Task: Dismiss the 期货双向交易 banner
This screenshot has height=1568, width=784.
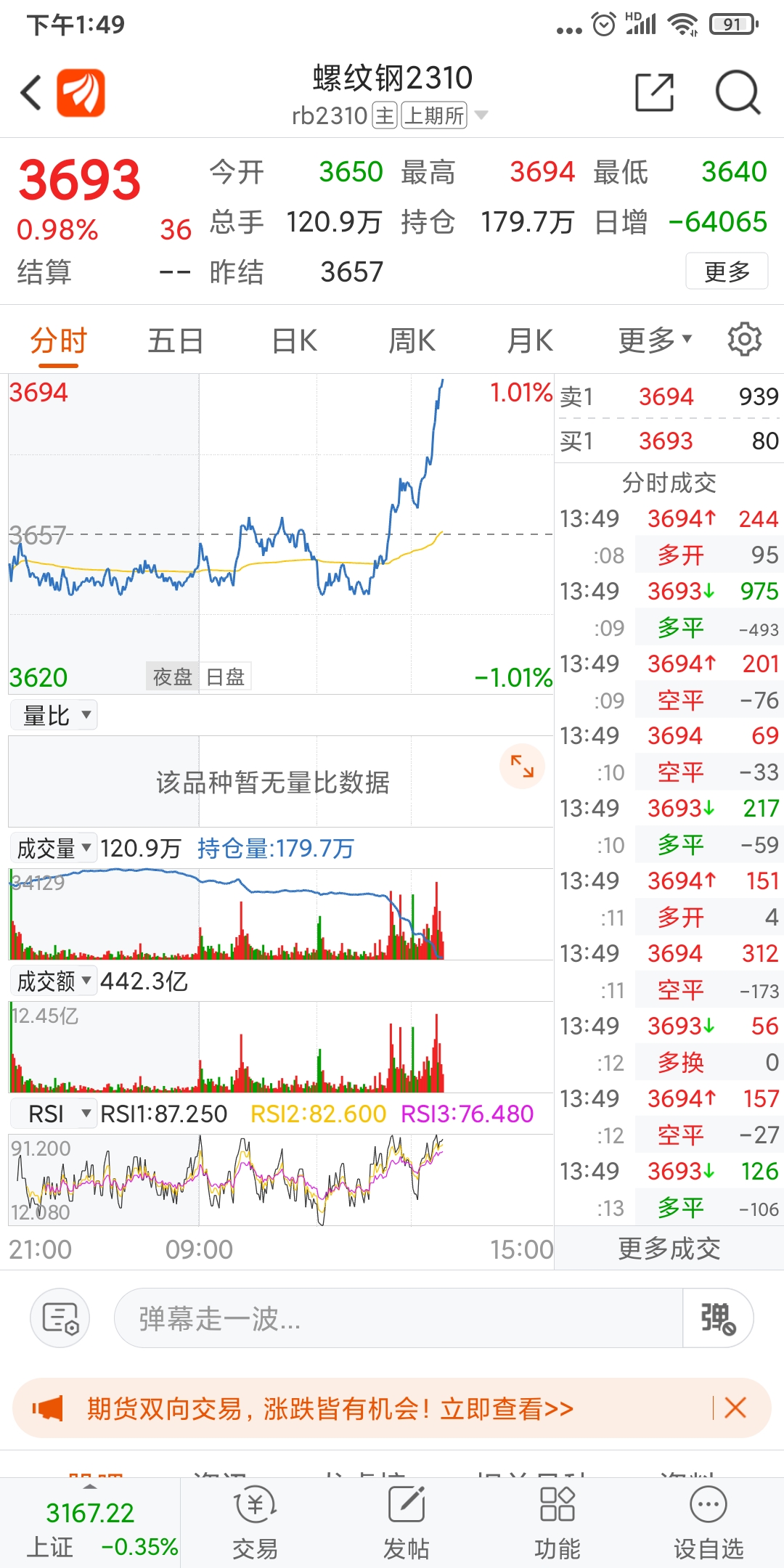Action: [735, 1408]
